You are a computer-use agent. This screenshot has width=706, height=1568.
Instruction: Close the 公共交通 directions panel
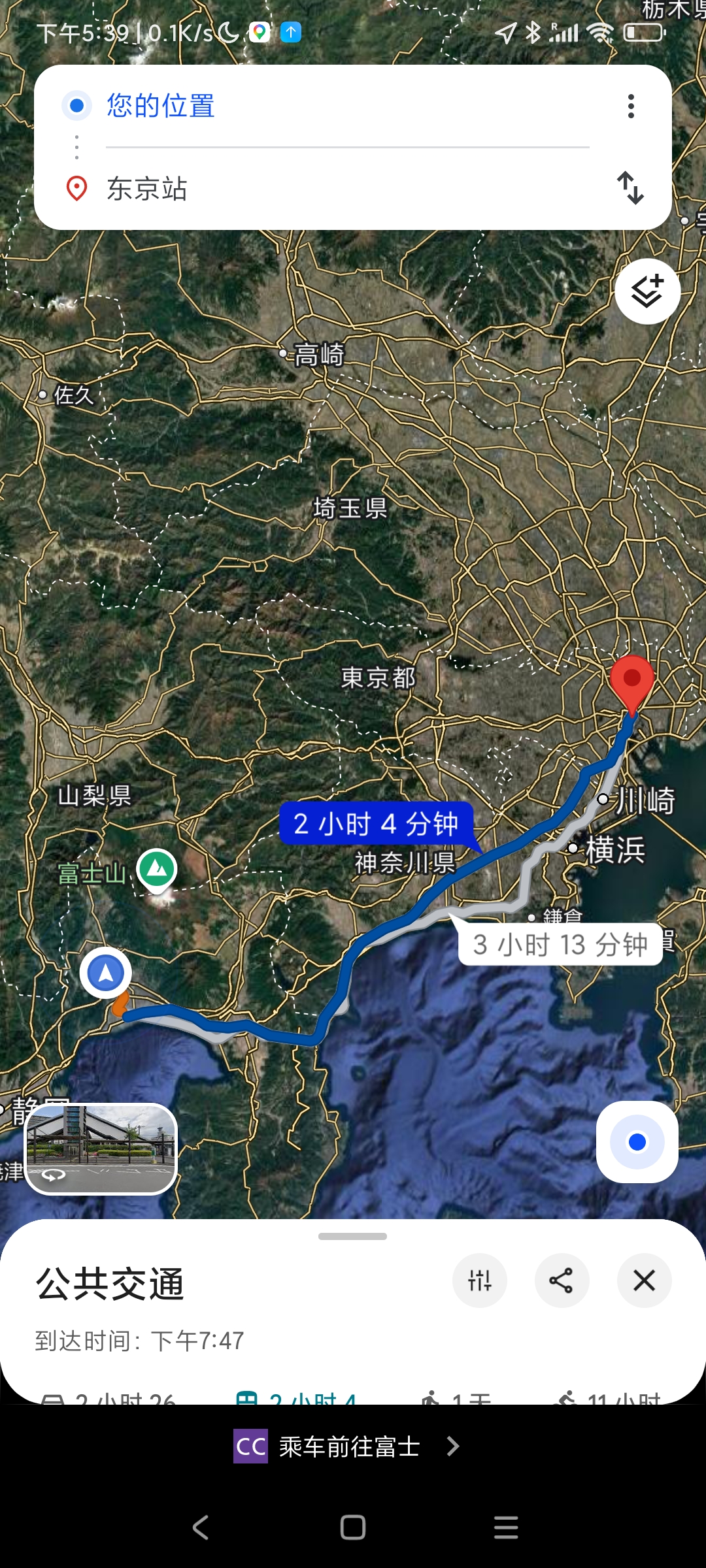coord(644,1281)
